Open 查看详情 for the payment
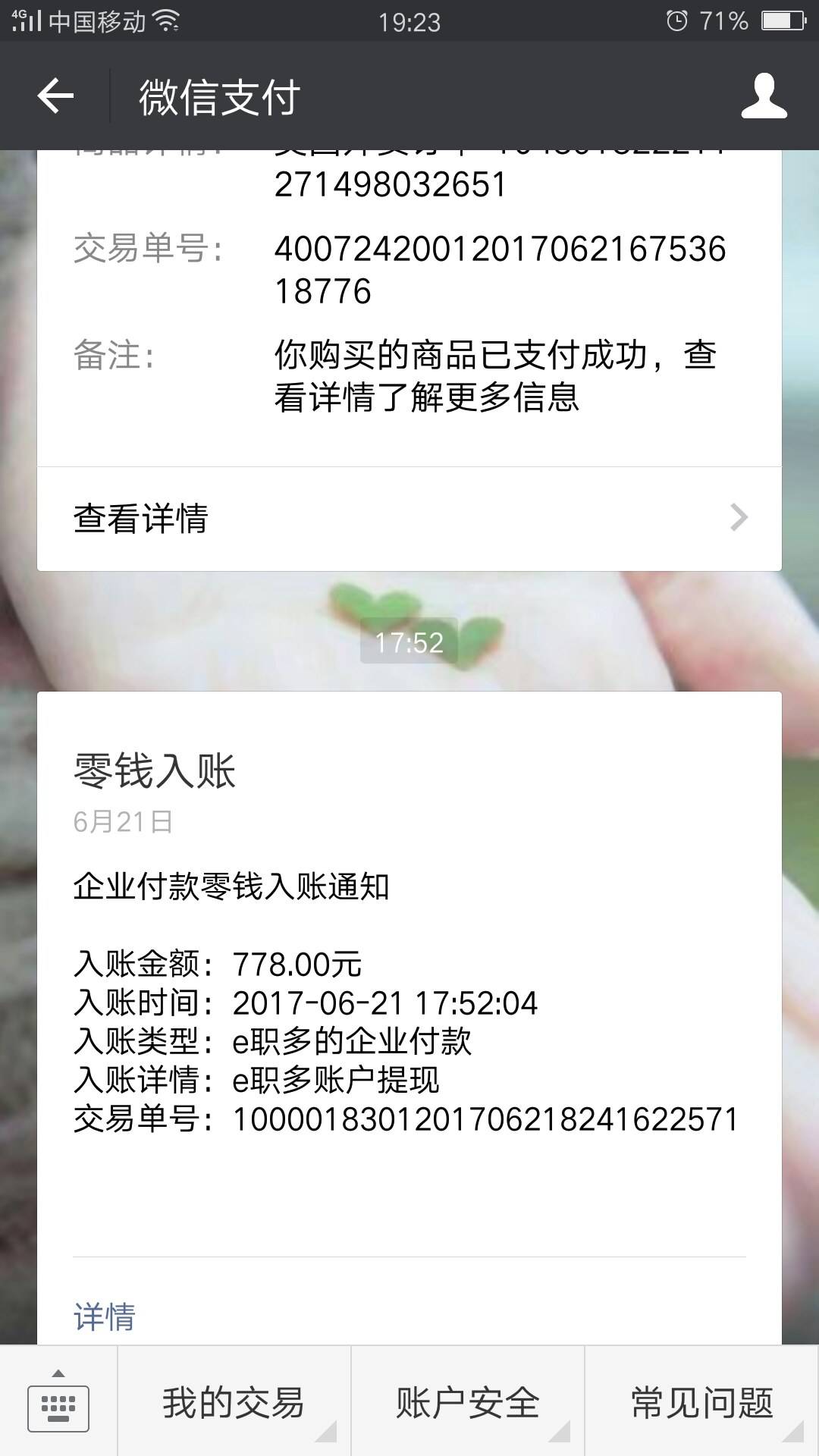Image resolution: width=819 pixels, height=1456 pixels. click(409, 519)
